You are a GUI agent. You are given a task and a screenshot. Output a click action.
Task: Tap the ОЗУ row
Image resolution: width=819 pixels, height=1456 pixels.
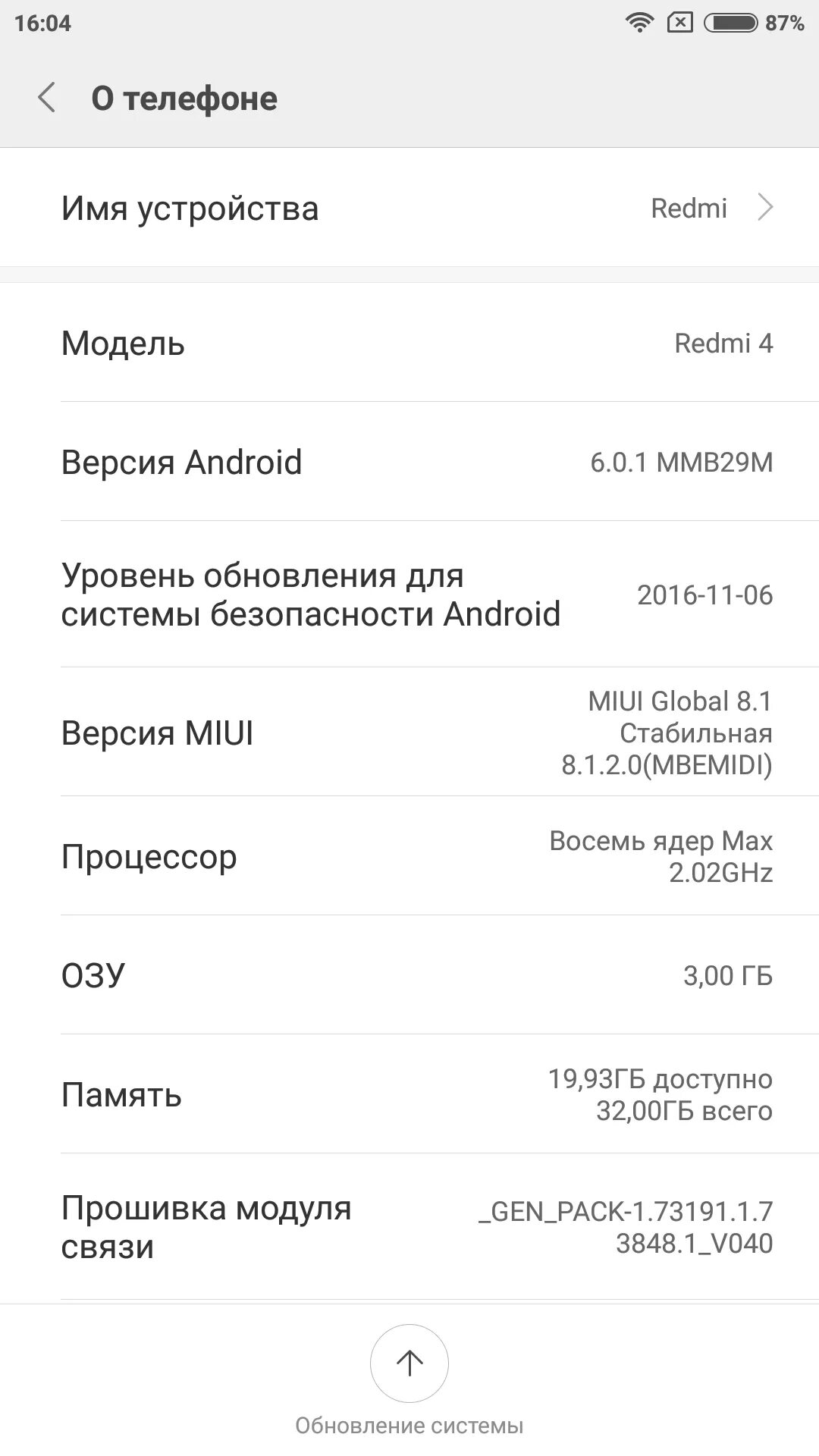(409, 975)
